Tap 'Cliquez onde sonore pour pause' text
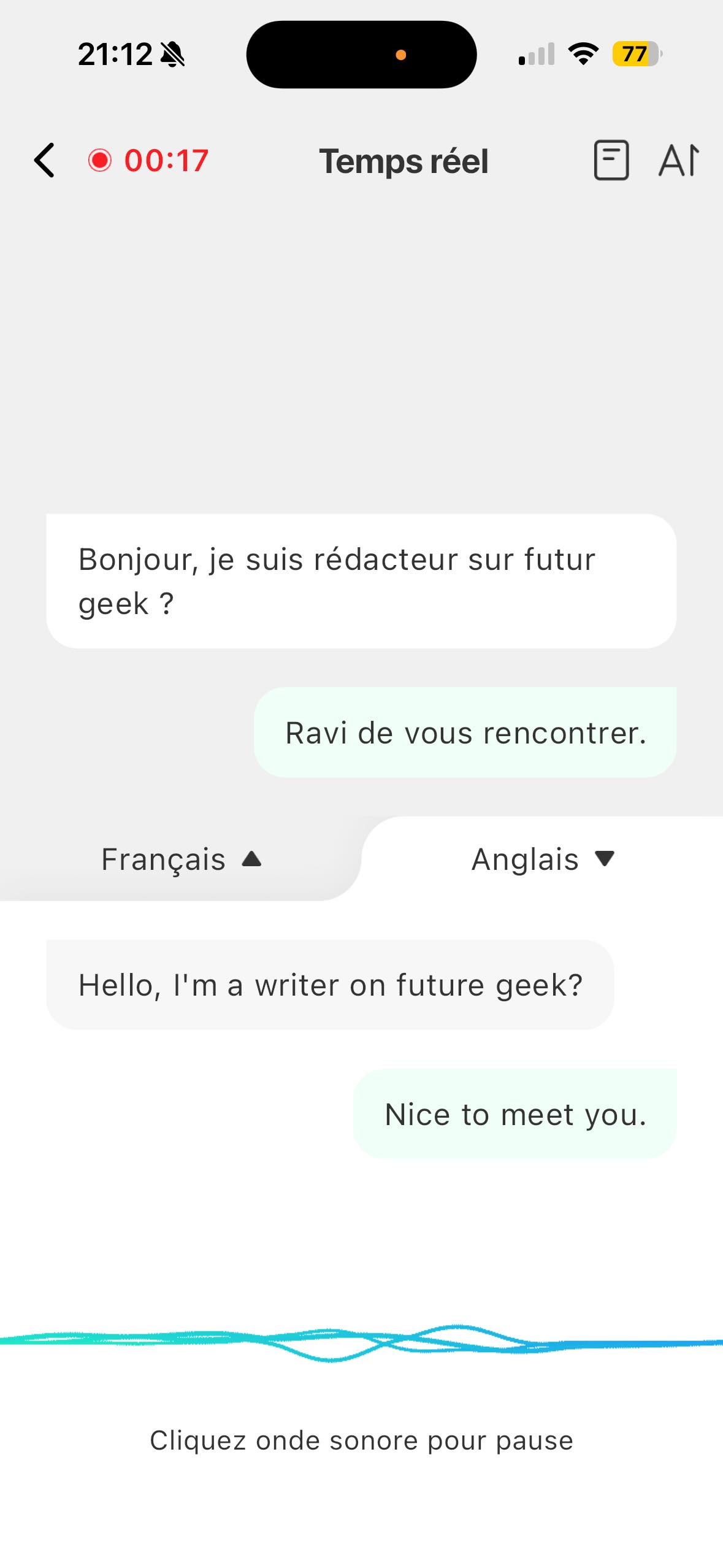Screen dimensions: 723x1568 361,1440
